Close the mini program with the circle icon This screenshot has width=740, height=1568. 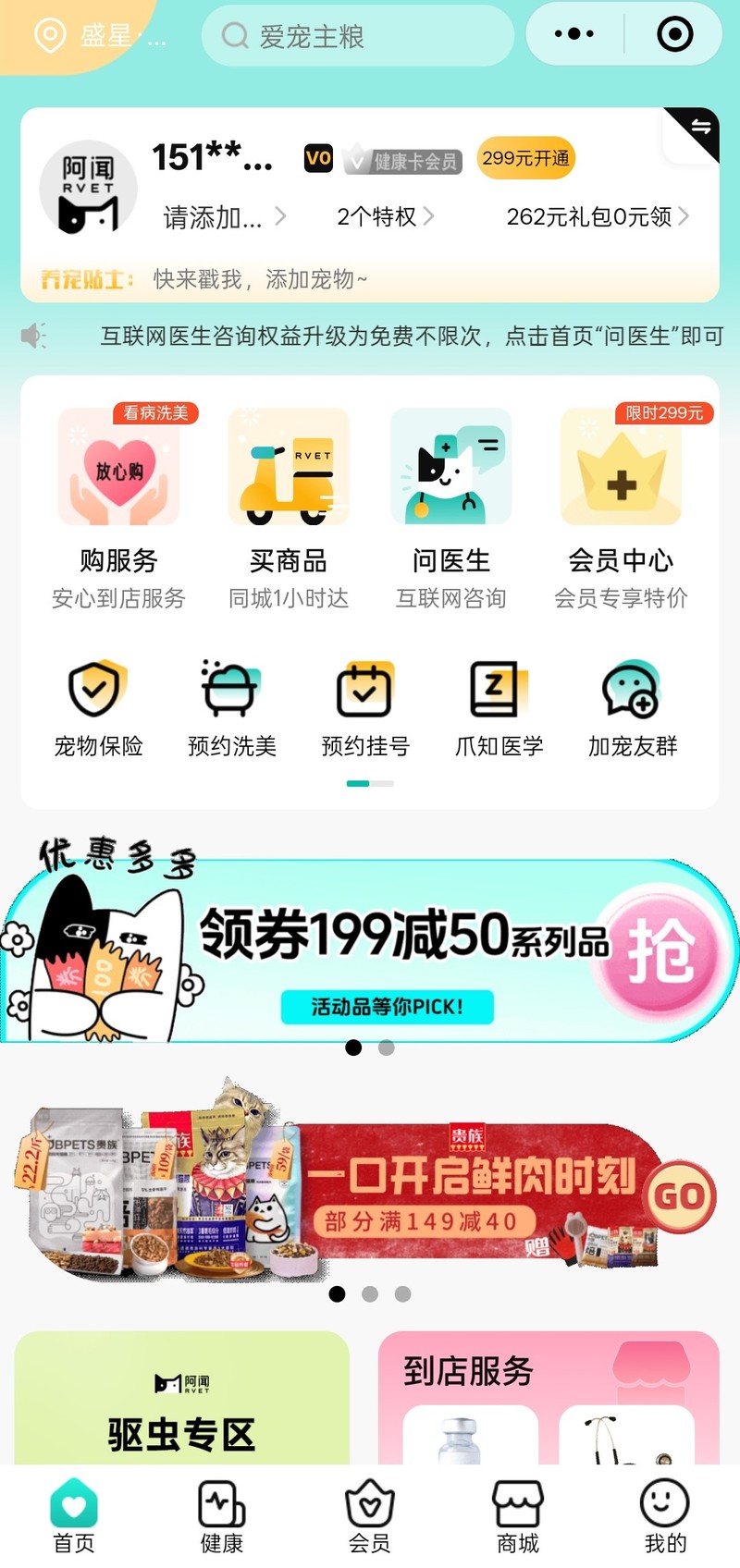[x=674, y=34]
